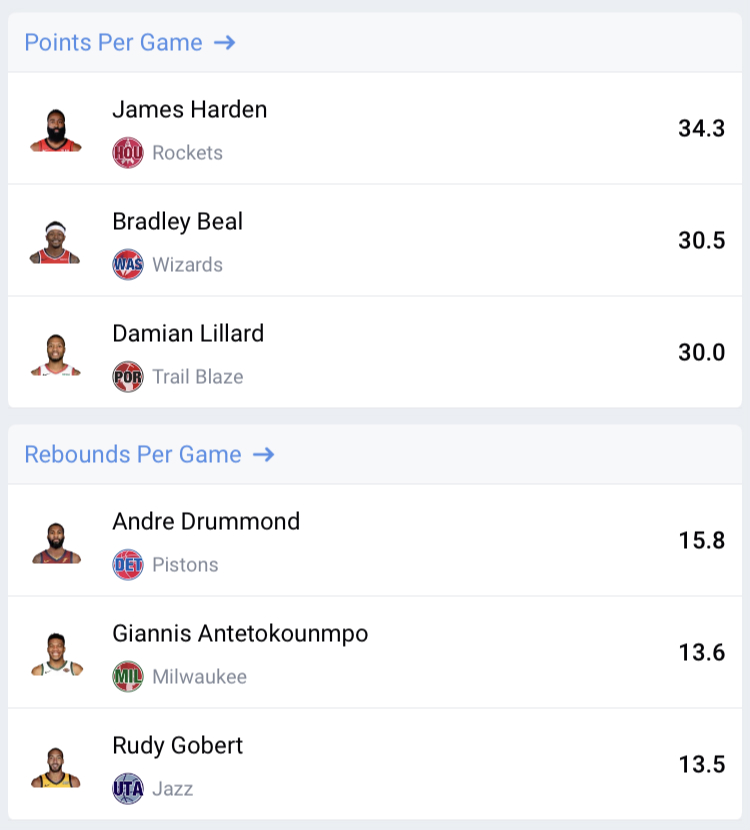The width and height of the screenshot is (750, 830).
Task: Open the Rebounds Per Game leaderboard
Action: (x=148, y=455)
